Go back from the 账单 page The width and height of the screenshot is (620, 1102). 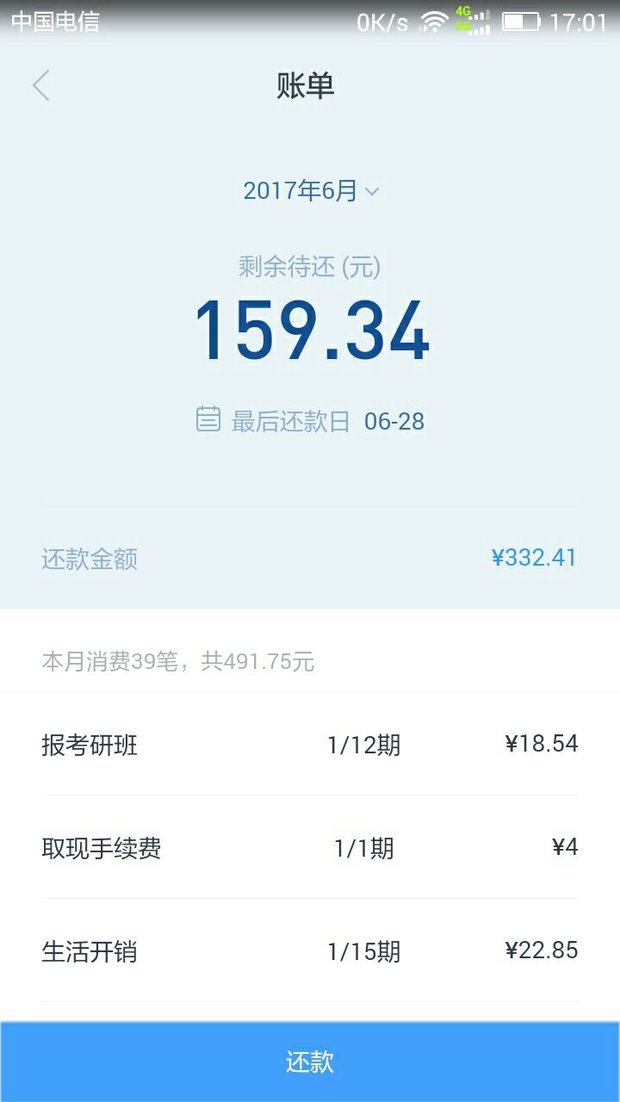[x=41, y=86]
